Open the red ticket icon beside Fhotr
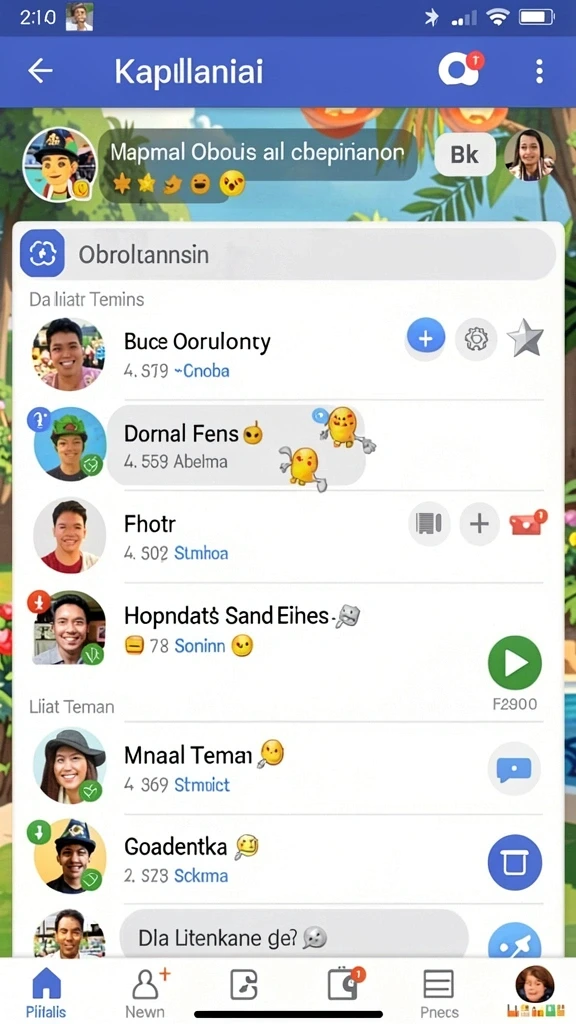The image size is (576, 1024). click(x=528, y=522)
